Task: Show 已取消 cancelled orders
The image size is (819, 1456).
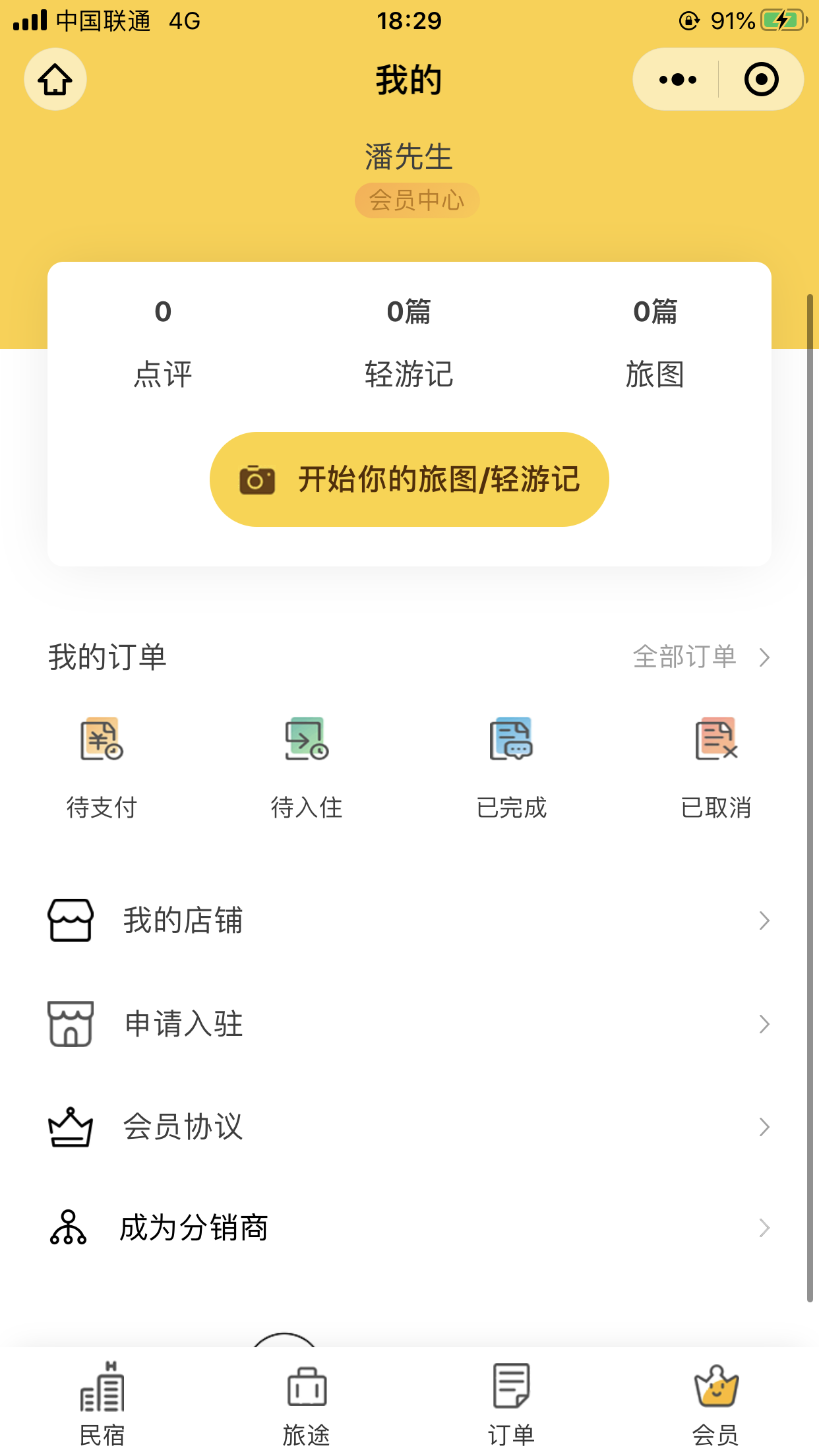Action: (x=716, y=768)
